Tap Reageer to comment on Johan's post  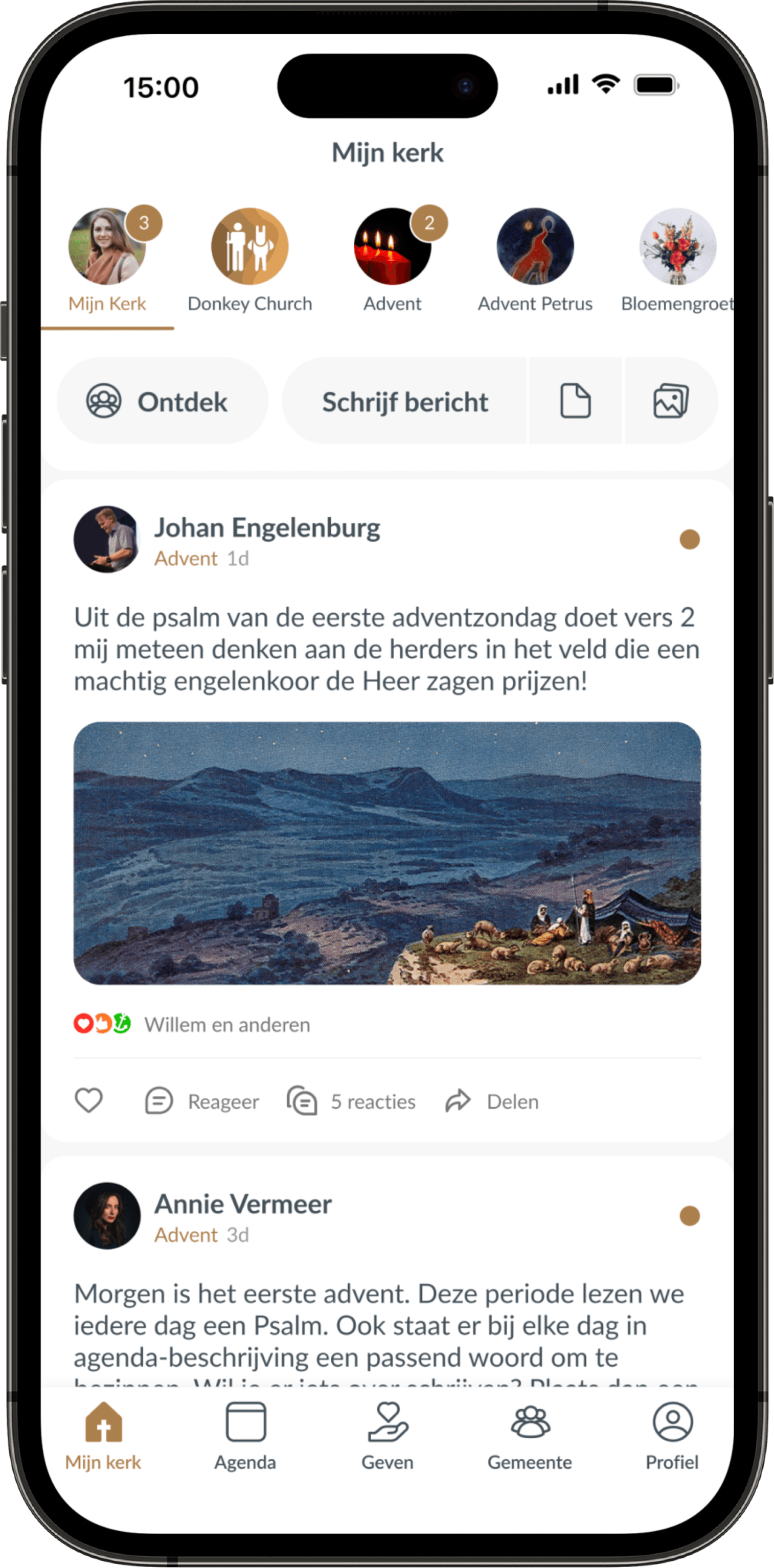(x=201, y=1100)
